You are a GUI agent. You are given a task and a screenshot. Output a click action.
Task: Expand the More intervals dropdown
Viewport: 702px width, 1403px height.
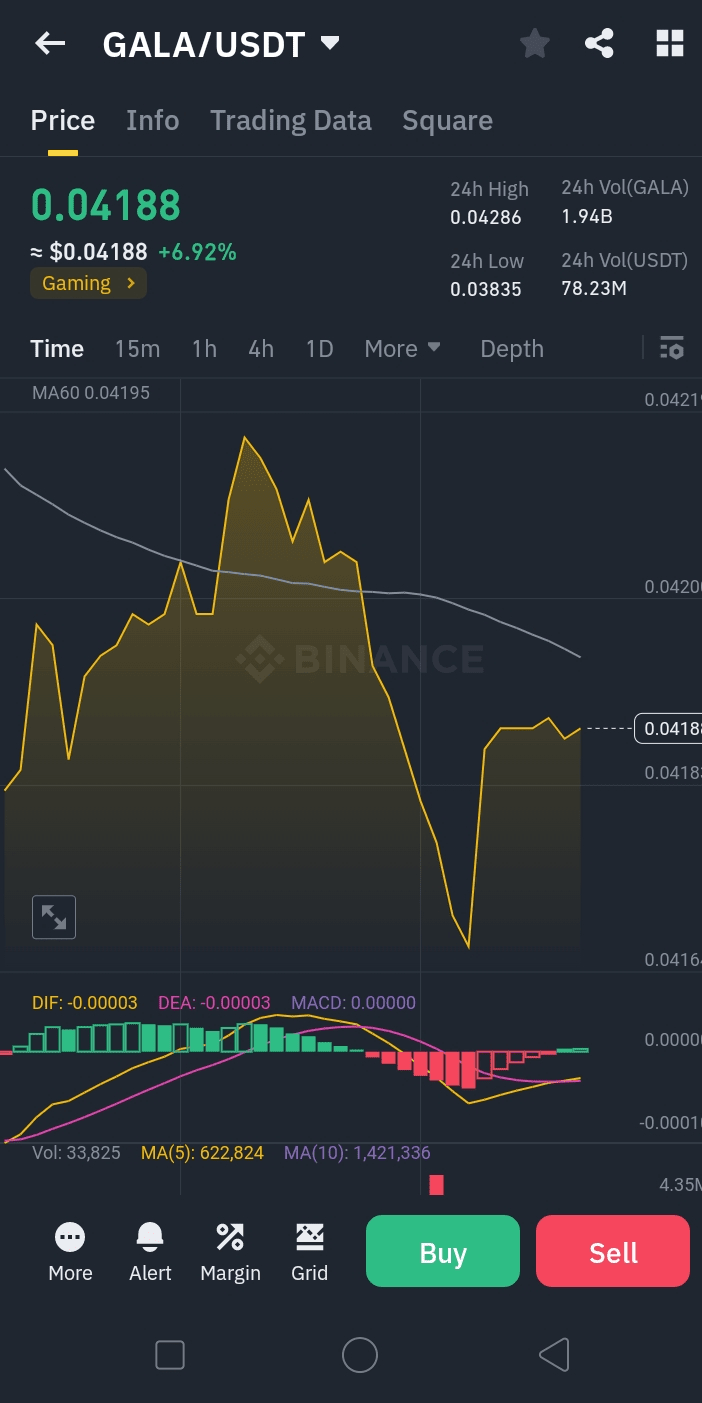(402, 349)
